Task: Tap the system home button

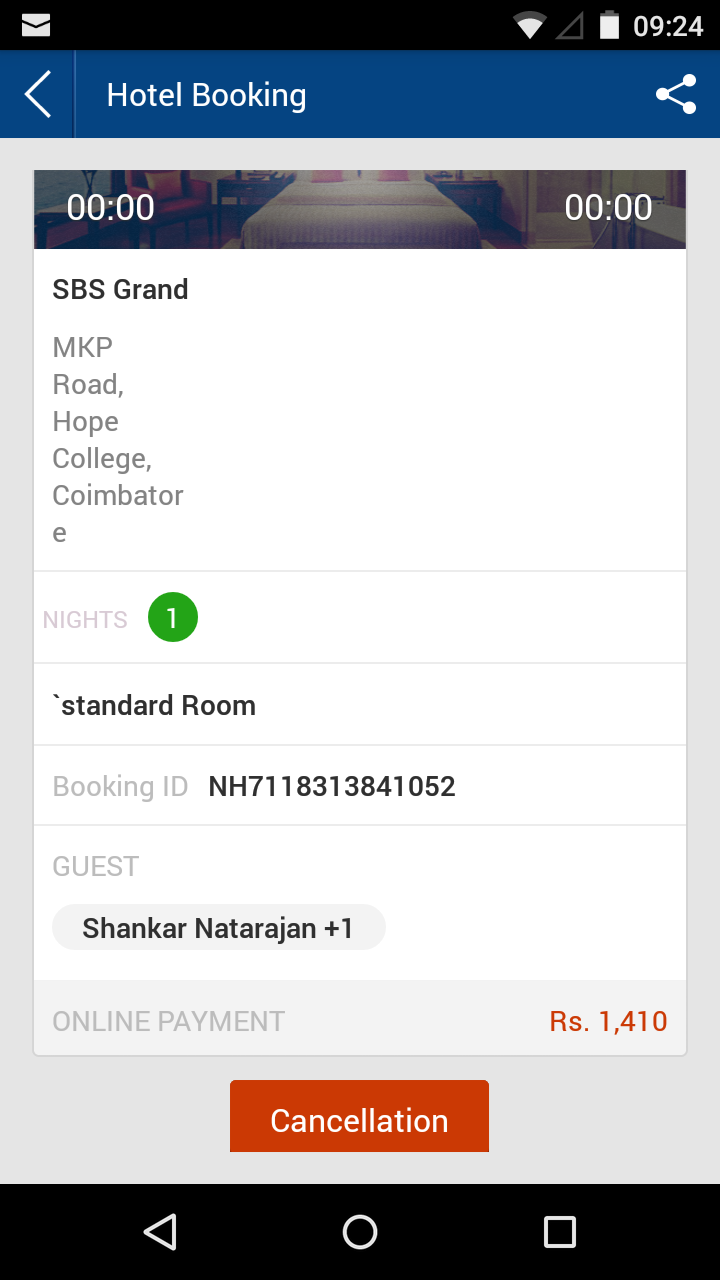Action: click(x=360, y=1232)
